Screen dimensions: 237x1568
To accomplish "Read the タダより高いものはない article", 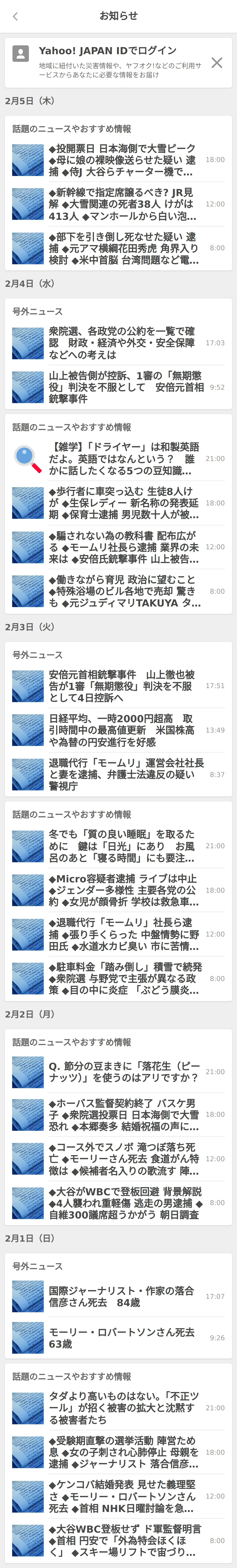I will [122, 1408].
